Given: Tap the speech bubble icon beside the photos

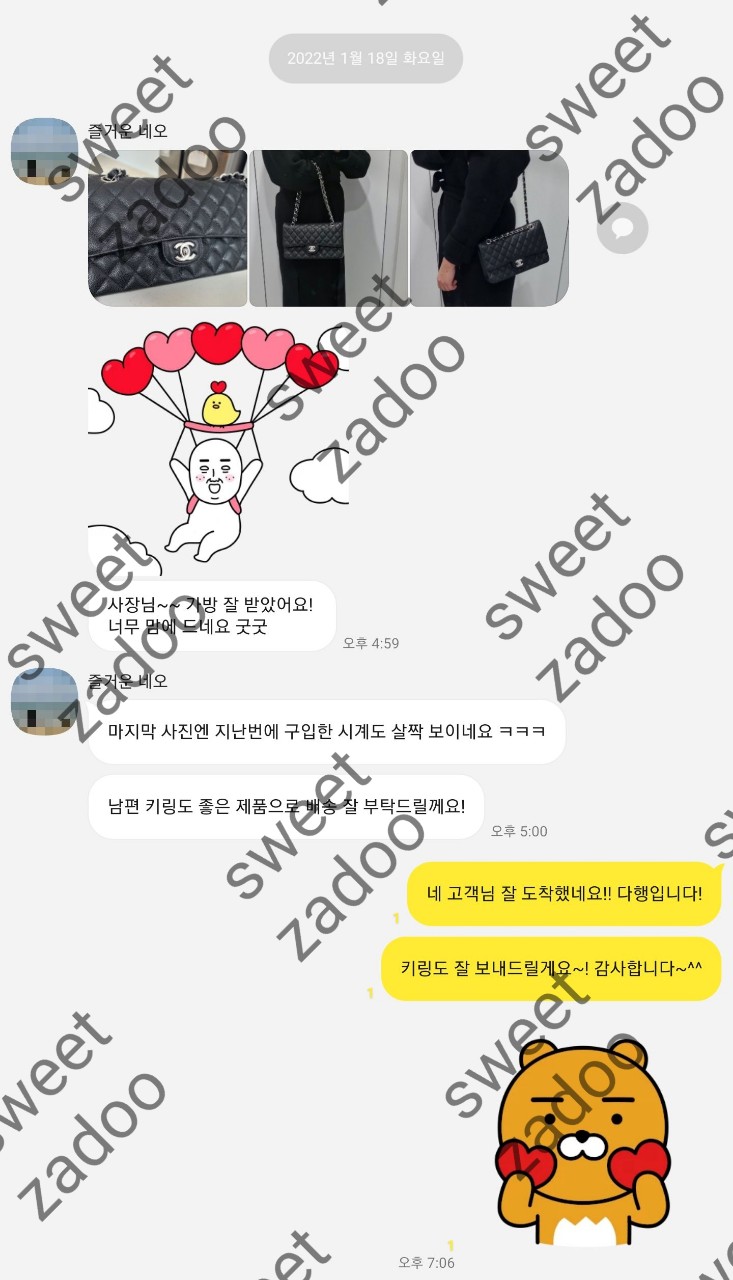Looking at the screenshot, I should 622,227.
